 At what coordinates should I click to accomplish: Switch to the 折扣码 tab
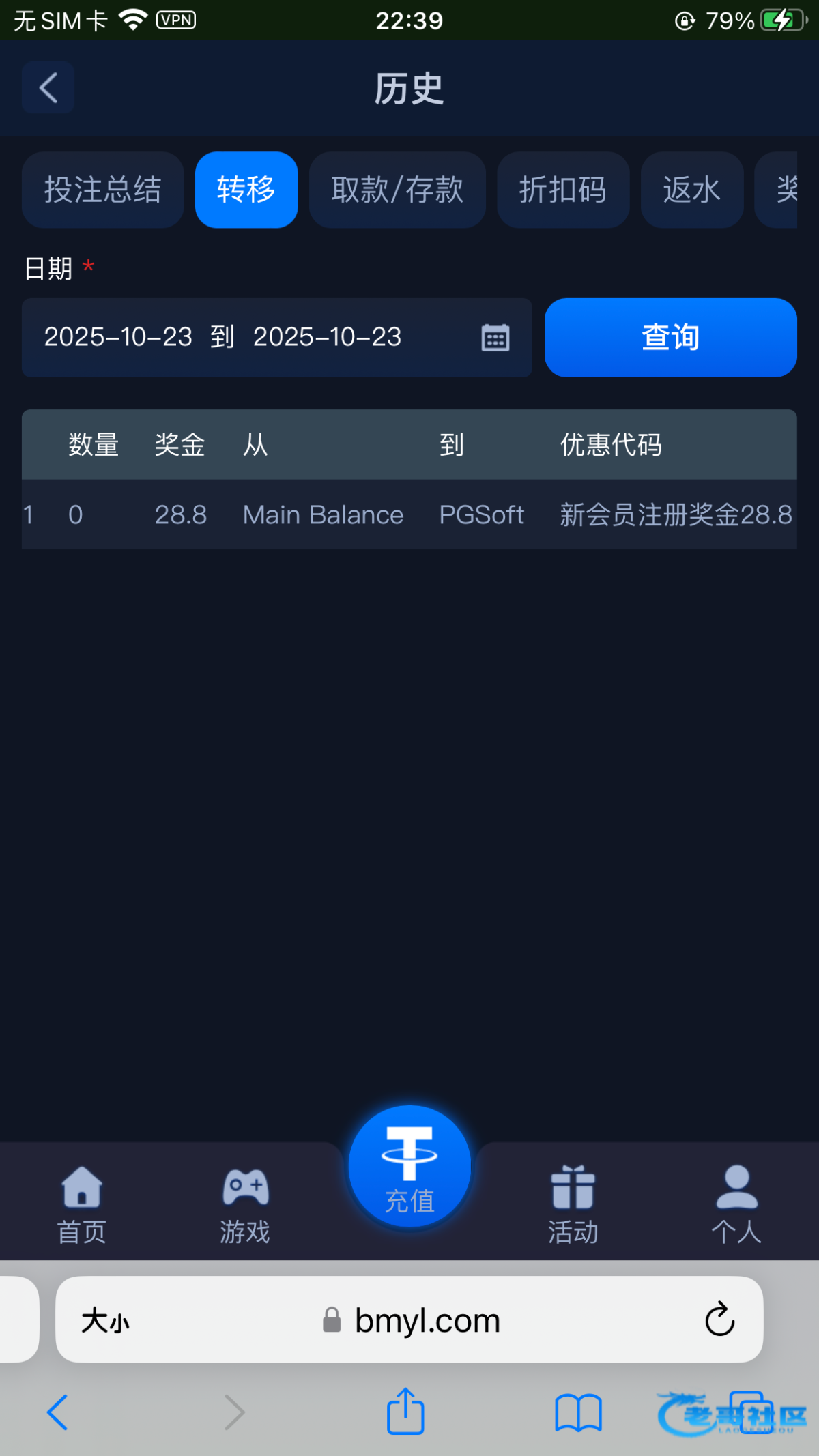pyautogui.click(x=563, y=190)
